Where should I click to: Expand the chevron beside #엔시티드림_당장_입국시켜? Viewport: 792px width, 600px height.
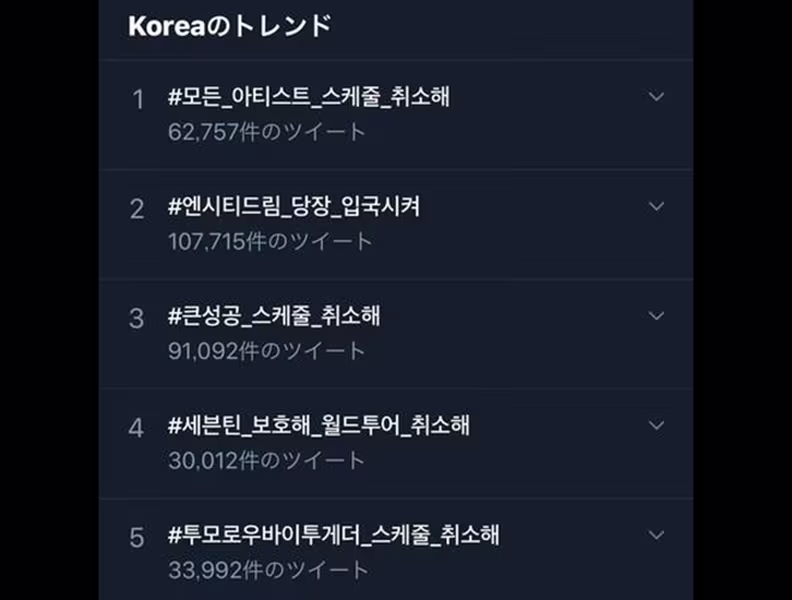point(656,206)
